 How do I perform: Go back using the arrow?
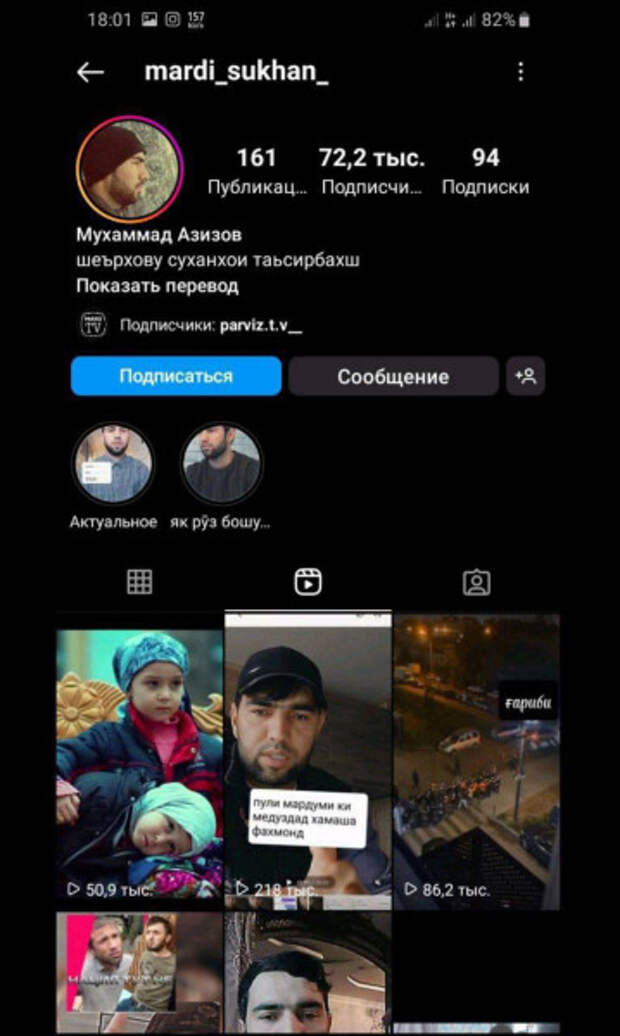90,72
